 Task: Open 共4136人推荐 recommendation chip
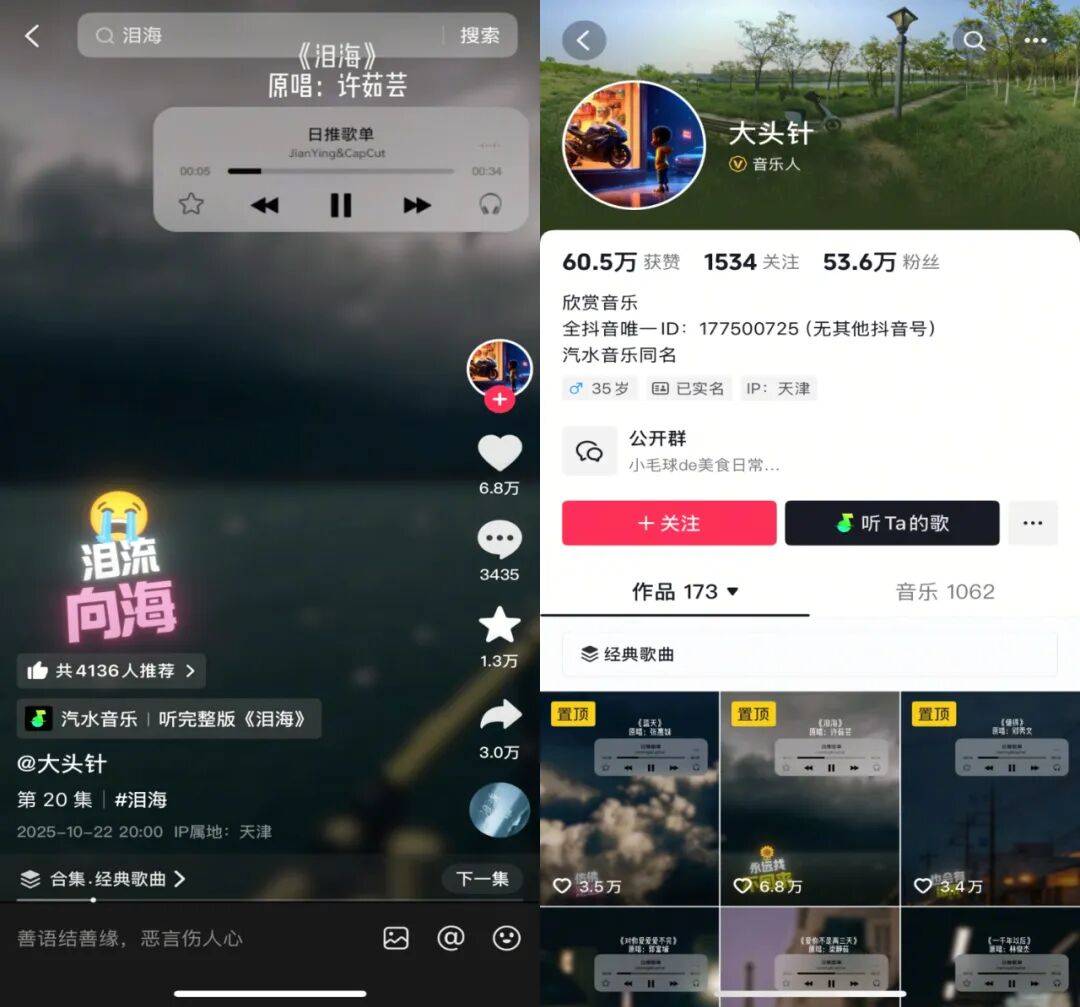click(x=112, y=671)
